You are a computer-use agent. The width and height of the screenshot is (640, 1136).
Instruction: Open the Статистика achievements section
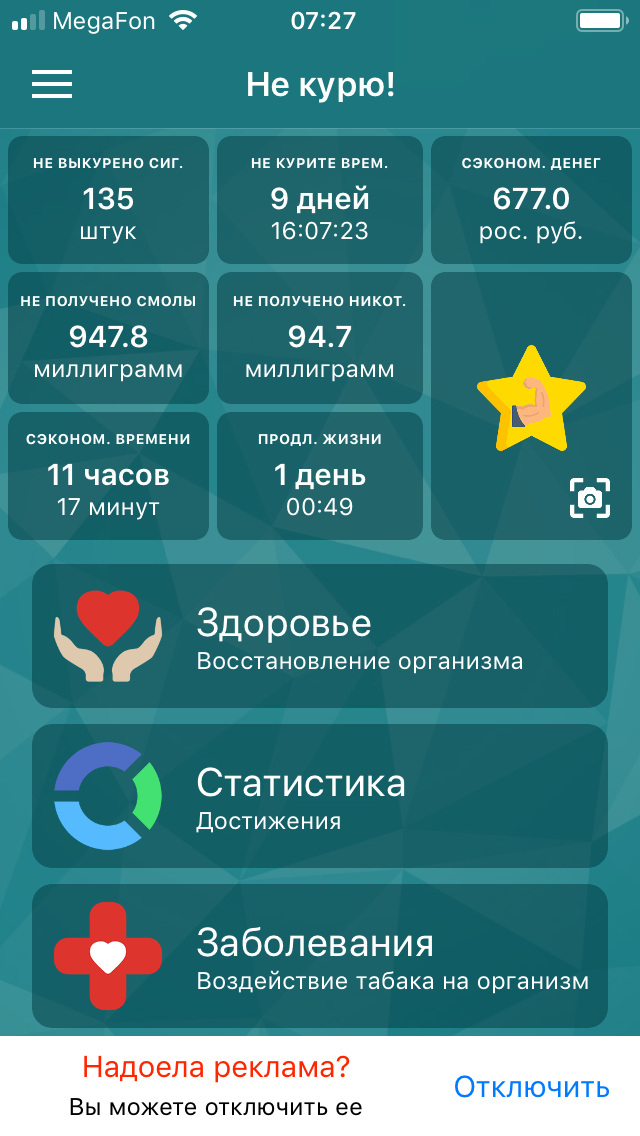[x=320, y=796]
